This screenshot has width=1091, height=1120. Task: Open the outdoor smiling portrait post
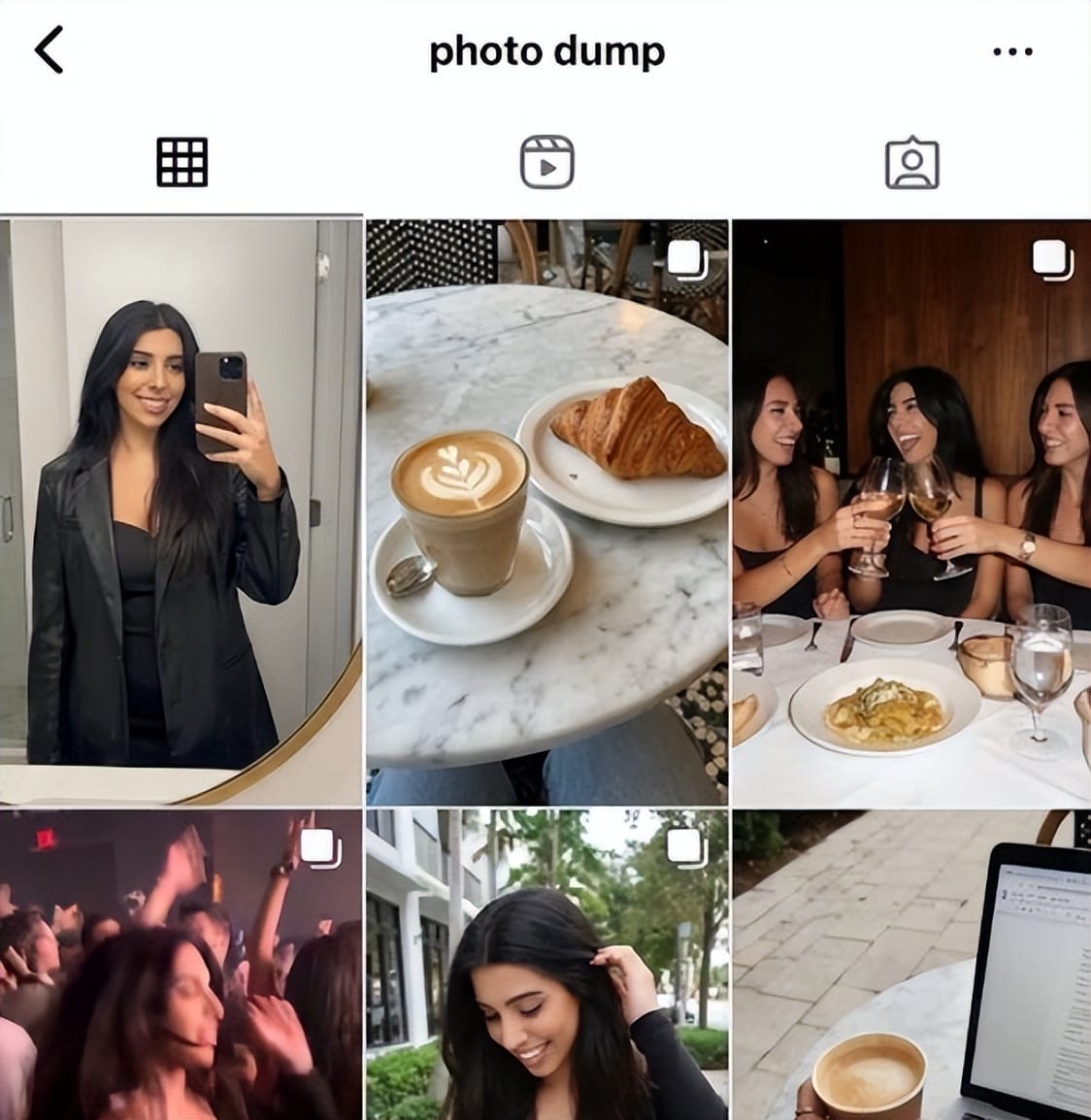pyautogui.click(x=546, y=966)
